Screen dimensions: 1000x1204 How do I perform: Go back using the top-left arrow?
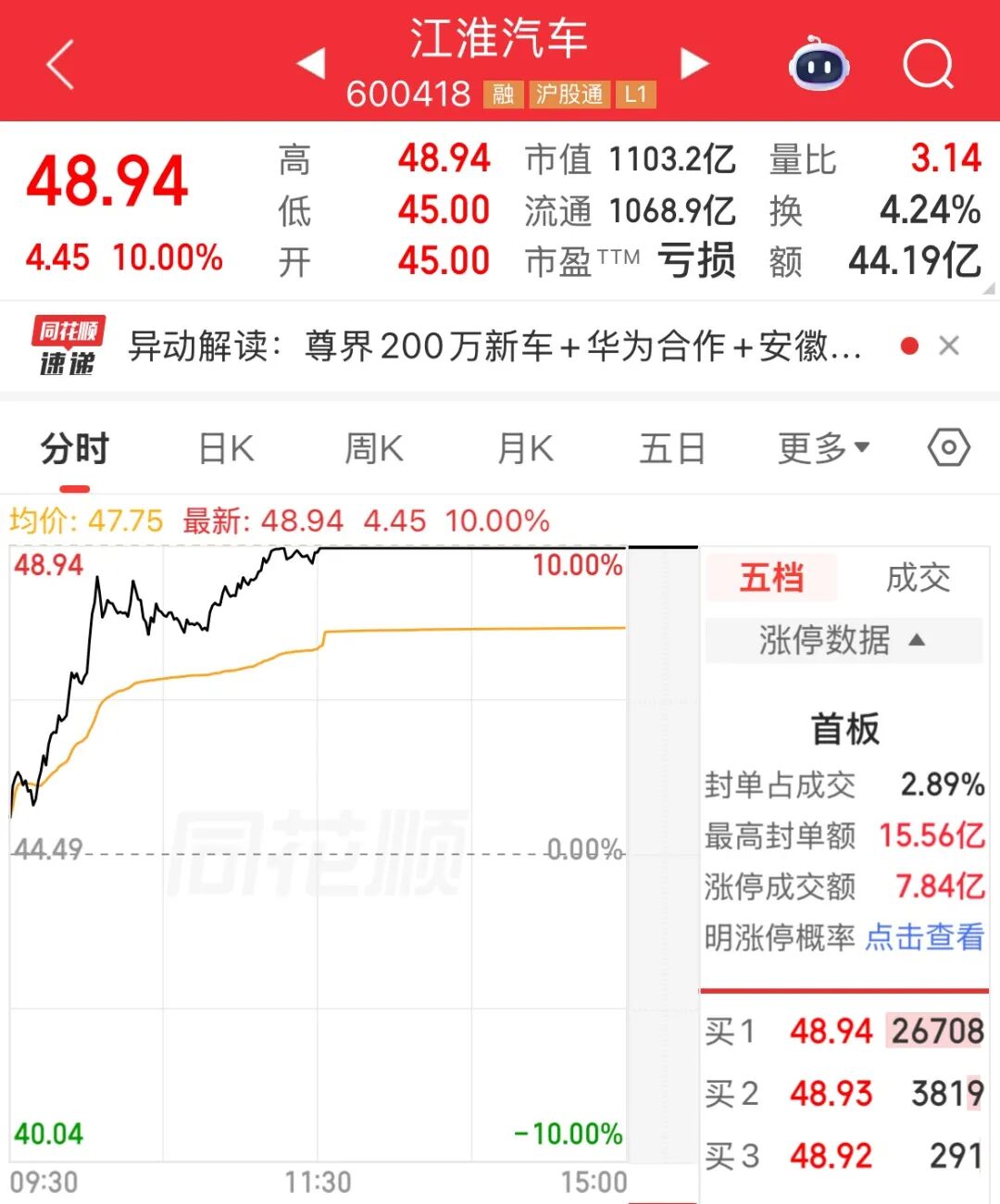coord(61,65)
